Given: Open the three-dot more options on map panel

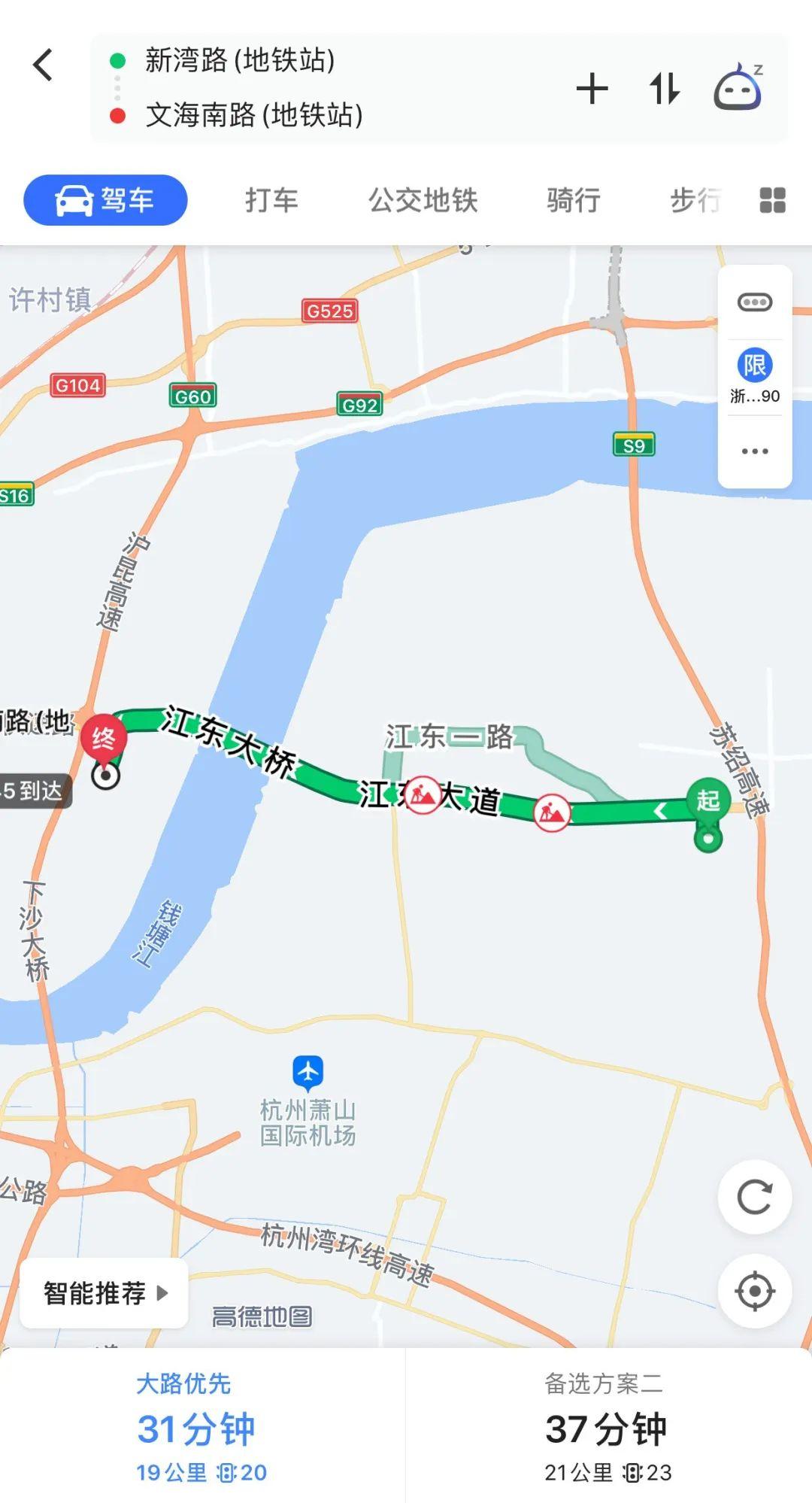Looking at the screenshot, I should (x=755, y=451).
